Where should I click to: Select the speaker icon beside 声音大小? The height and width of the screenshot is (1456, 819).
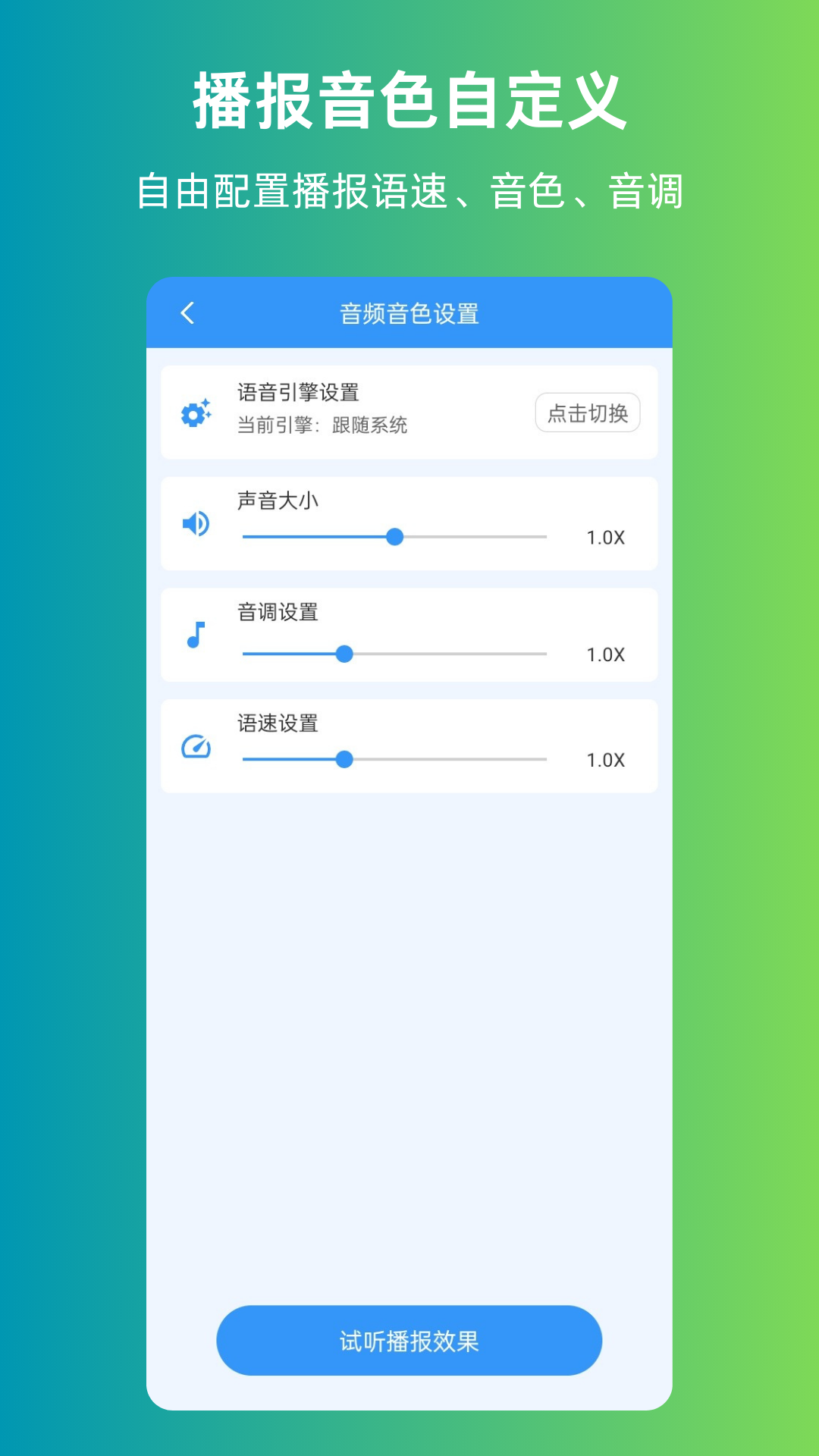tap(196, 524)
